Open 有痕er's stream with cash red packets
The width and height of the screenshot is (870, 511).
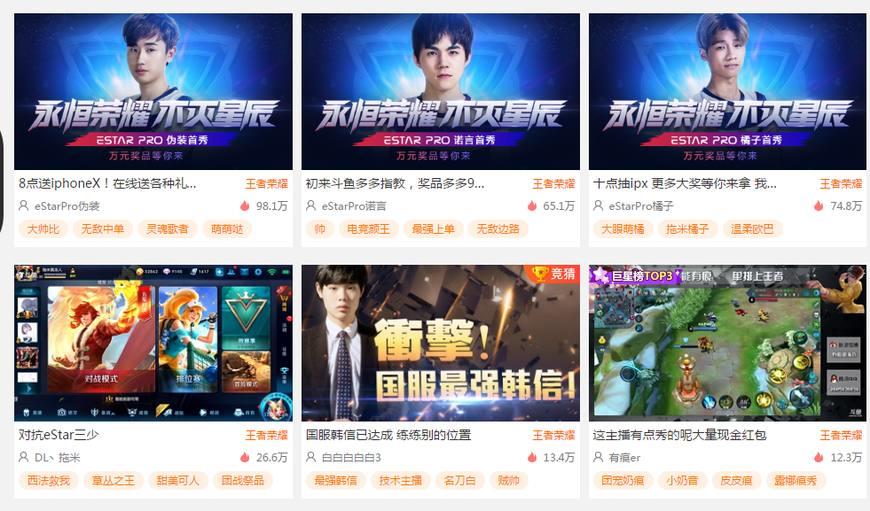[x=727, y=343]
